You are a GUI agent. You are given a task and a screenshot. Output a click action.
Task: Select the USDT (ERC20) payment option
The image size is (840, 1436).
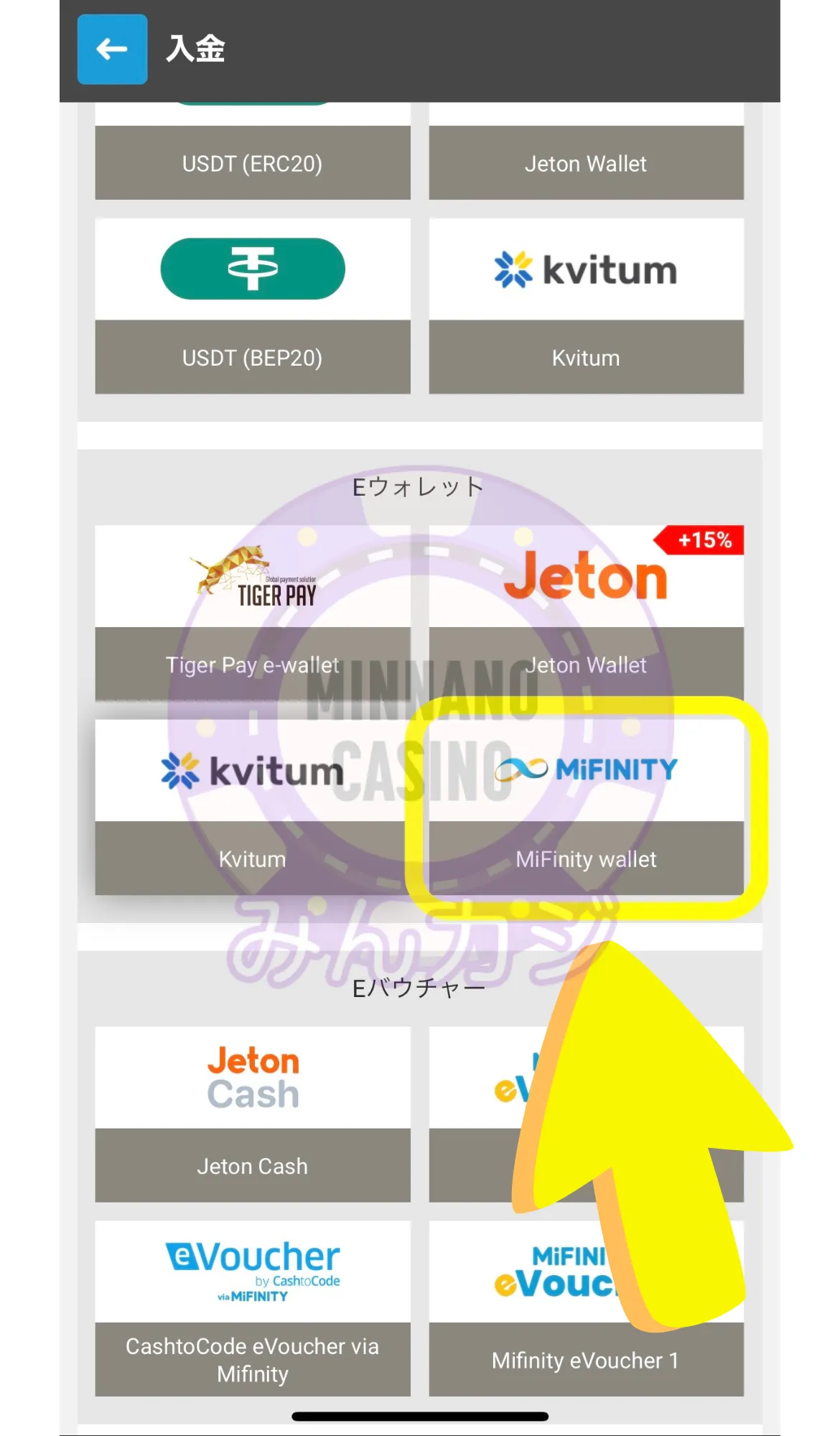(x=253, y=162)
